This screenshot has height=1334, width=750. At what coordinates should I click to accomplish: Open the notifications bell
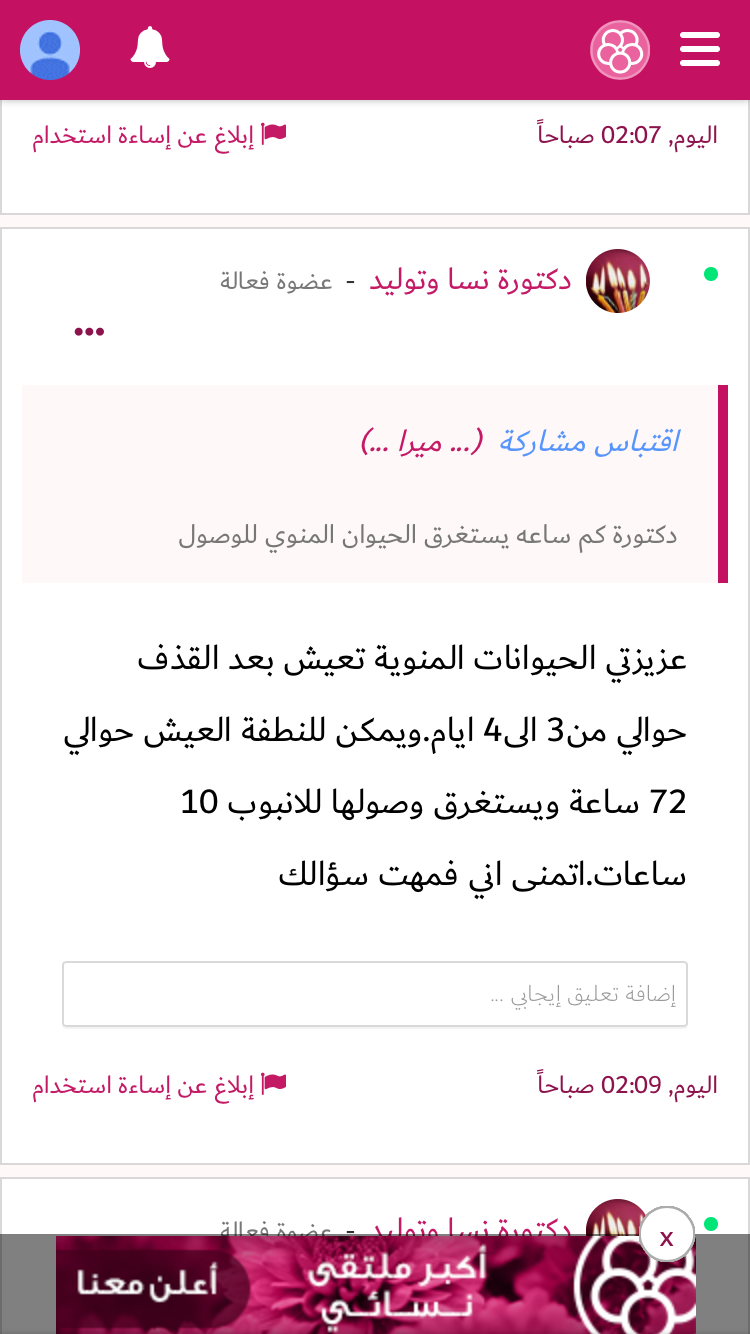point(150,48)
